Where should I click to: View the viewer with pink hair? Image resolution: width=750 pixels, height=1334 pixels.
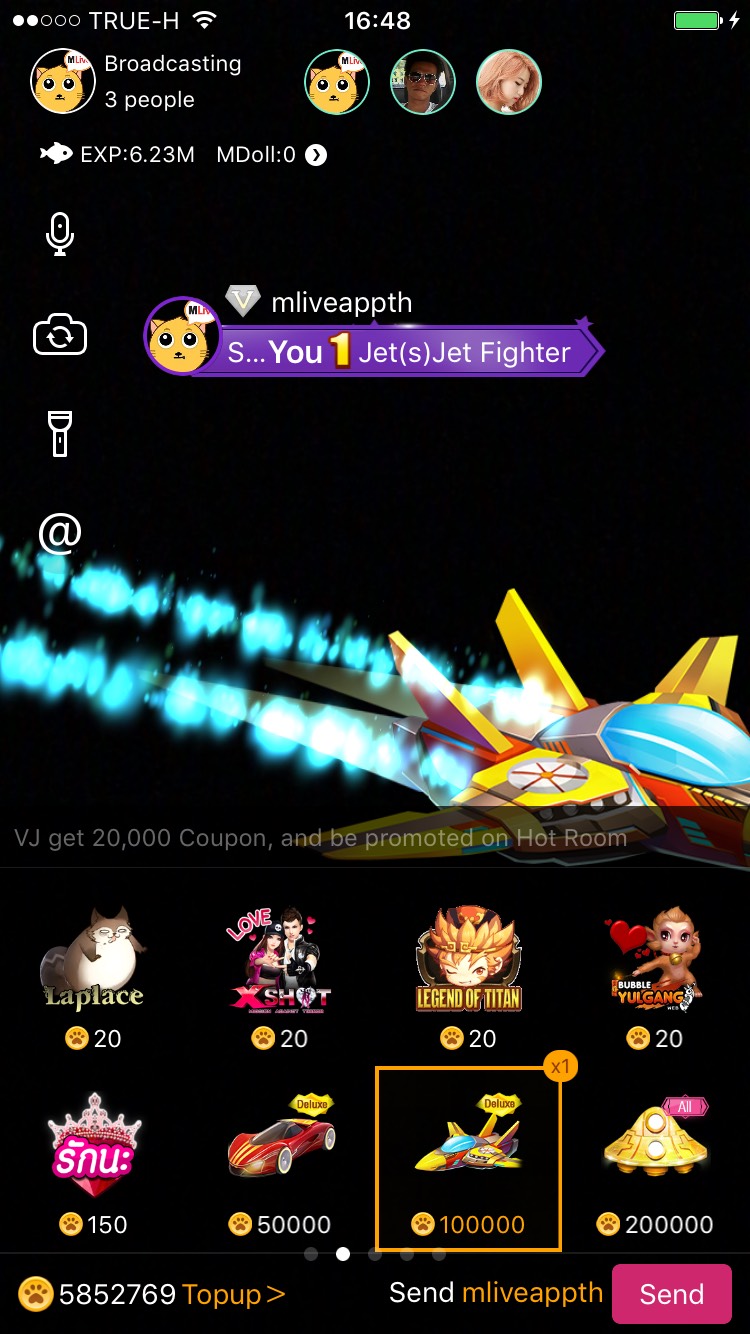point(508,82)
